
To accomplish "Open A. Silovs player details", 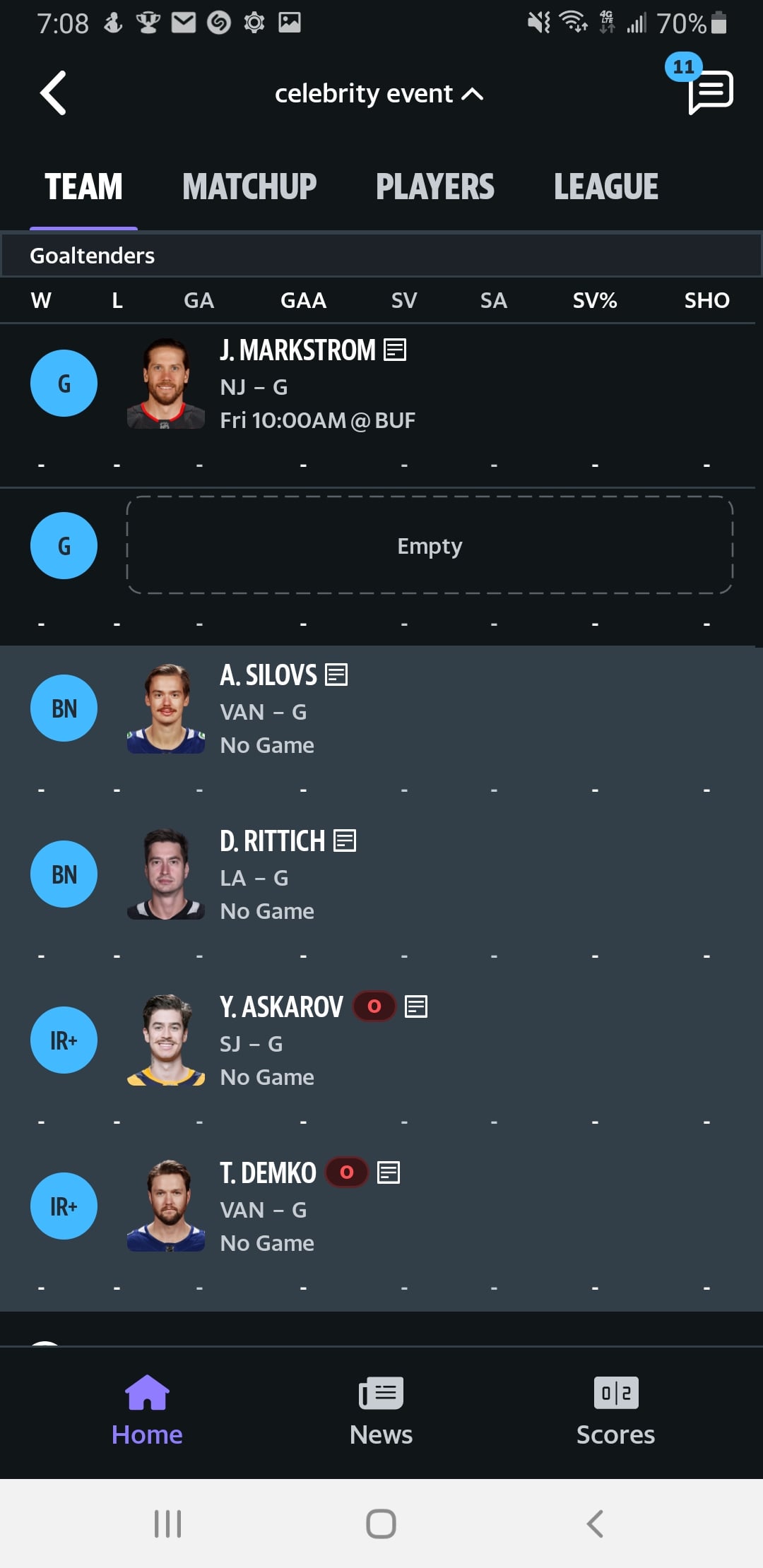I will [268, 676].
